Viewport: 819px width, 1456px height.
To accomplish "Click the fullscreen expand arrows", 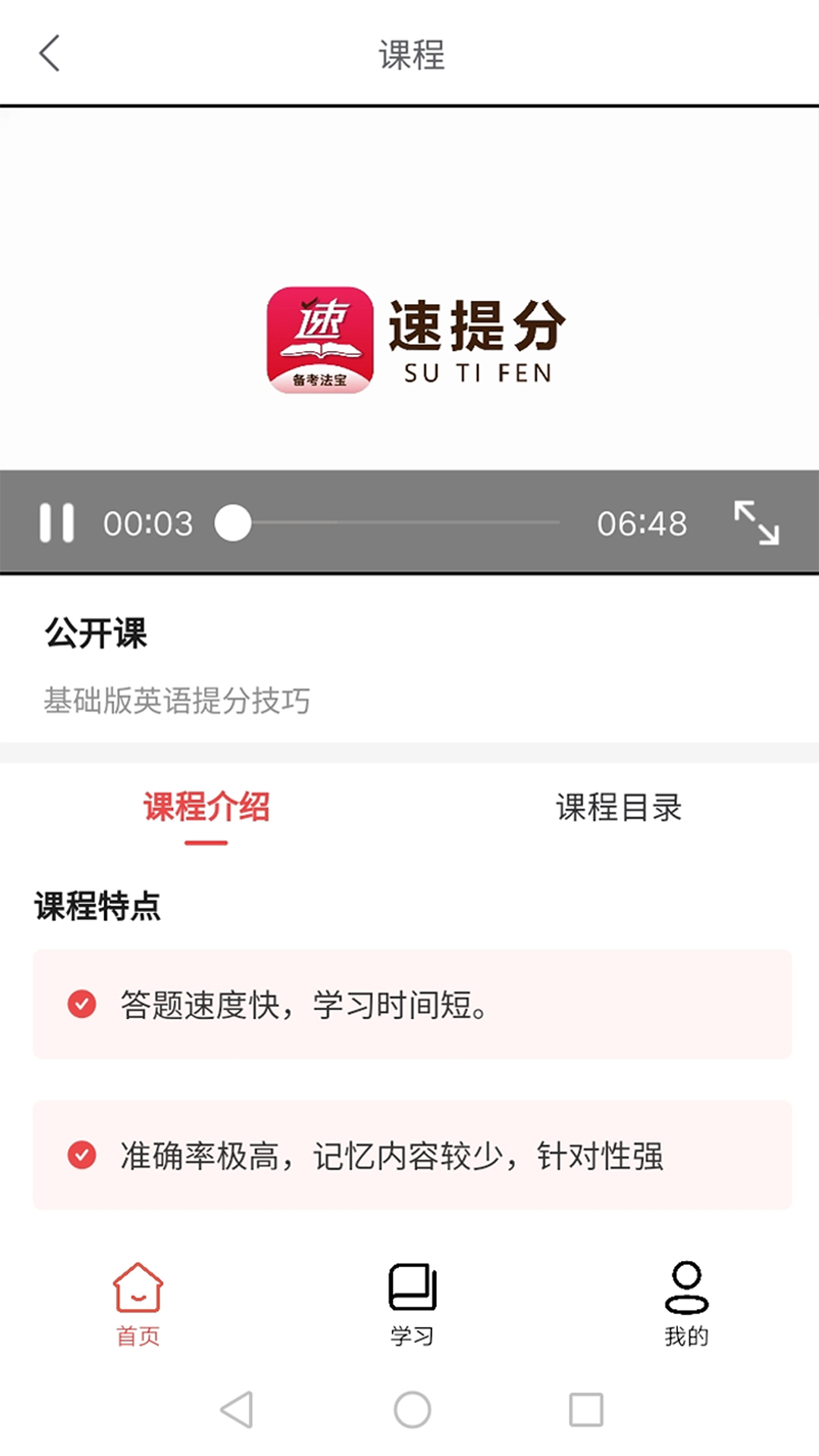I will coord(755,523).
